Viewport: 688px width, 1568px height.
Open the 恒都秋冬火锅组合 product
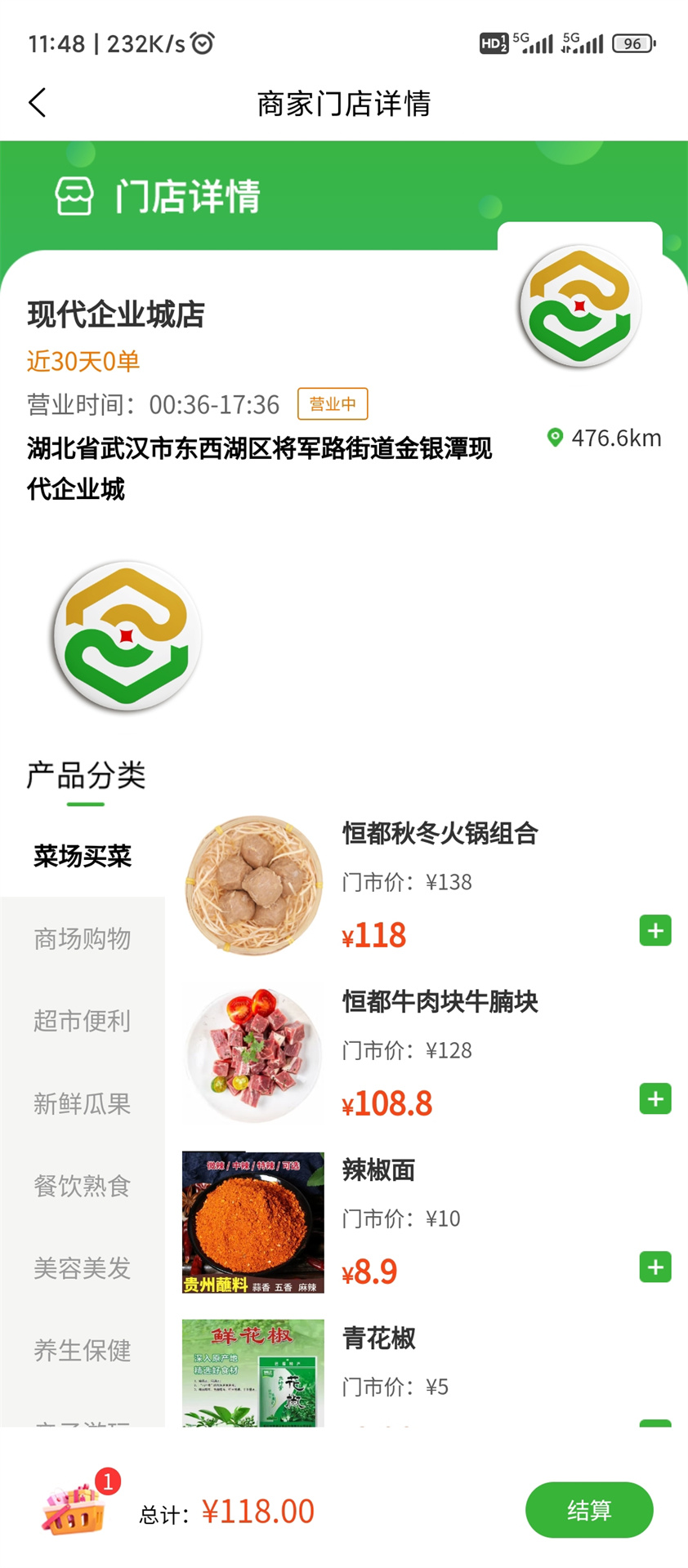pyautogui.click(x=440, y=834)
